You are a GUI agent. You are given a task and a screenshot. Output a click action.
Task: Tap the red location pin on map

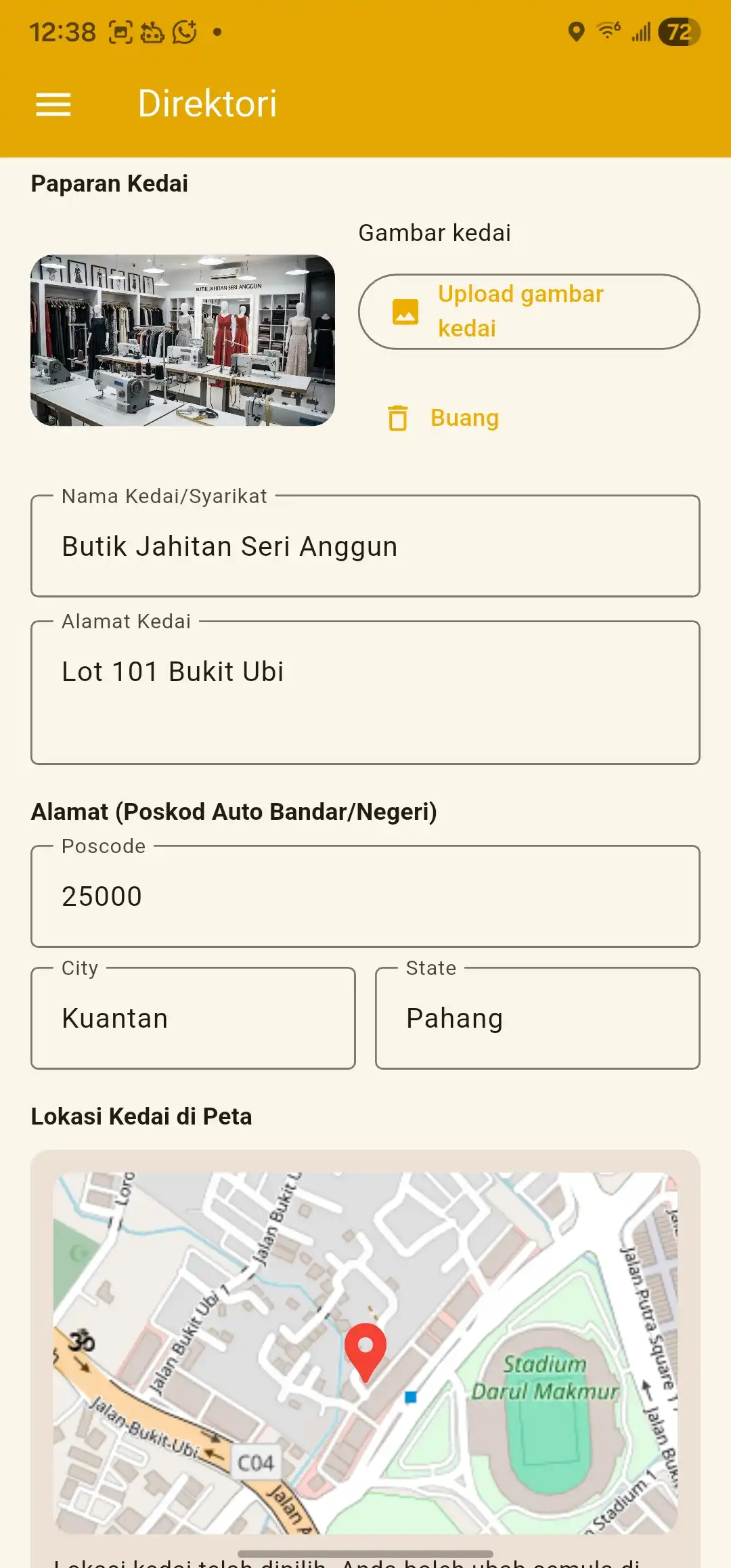[x=365, y=1349]
